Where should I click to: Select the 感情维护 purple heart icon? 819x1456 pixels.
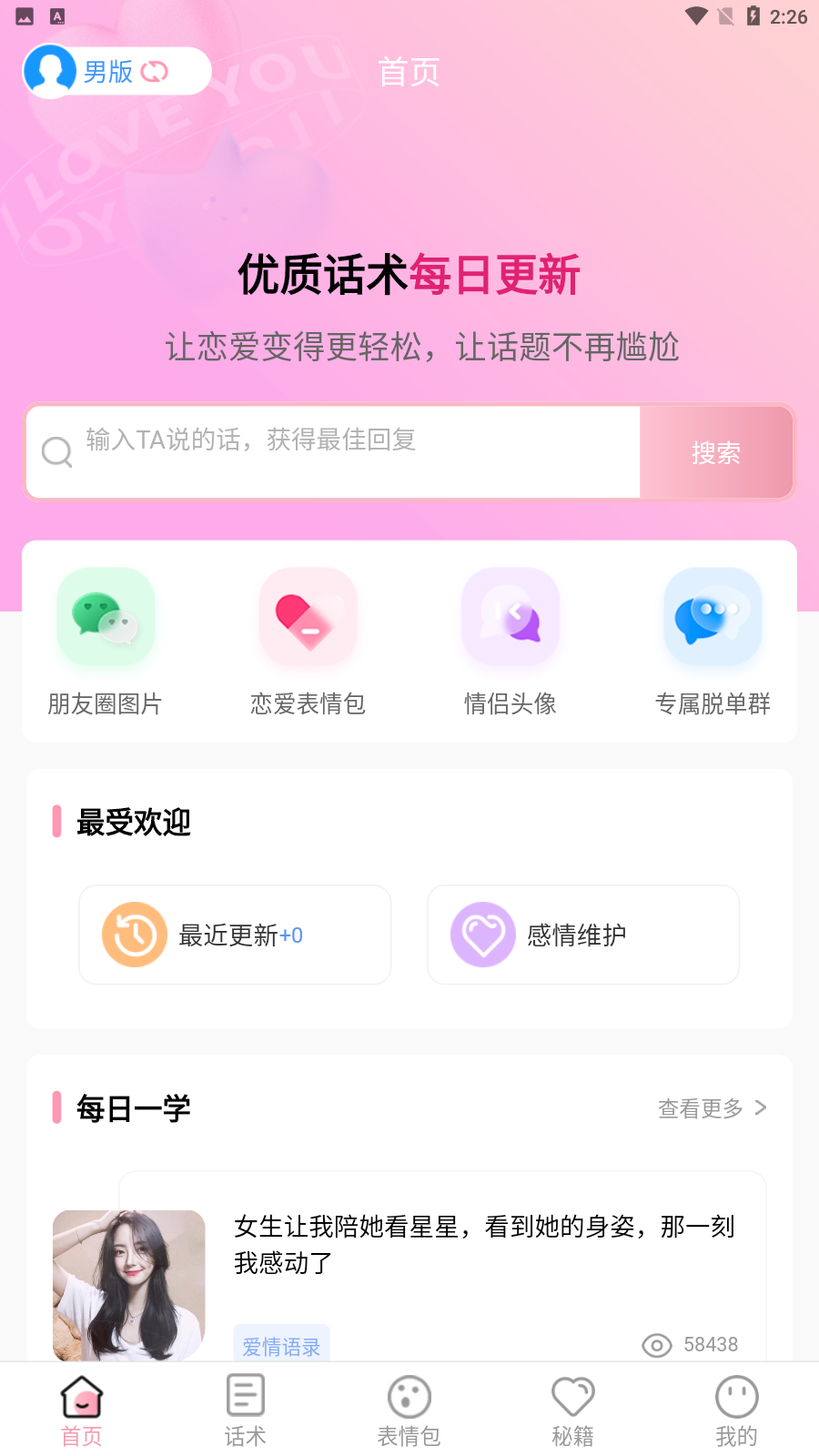pos(481,935)
